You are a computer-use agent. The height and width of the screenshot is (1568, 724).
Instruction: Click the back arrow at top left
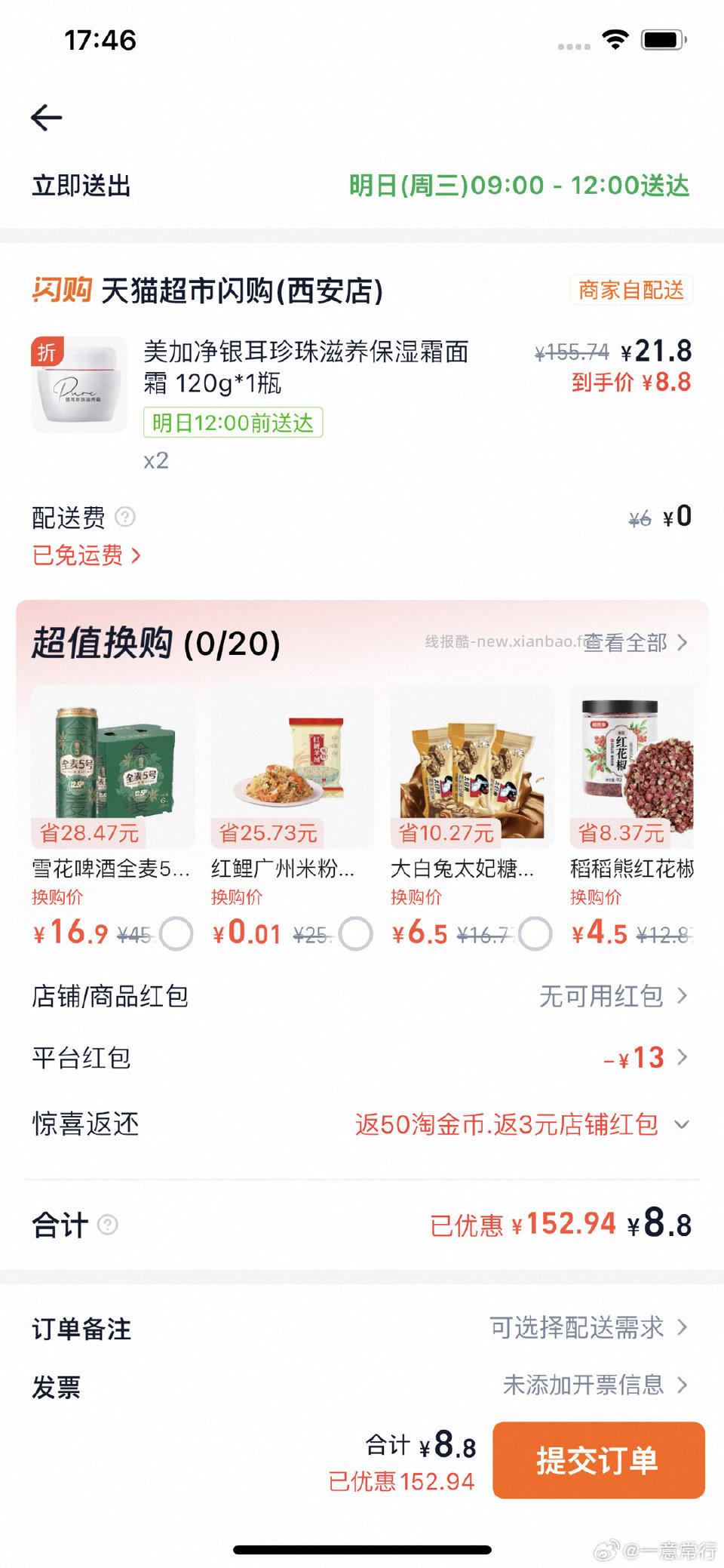(47, 117)
